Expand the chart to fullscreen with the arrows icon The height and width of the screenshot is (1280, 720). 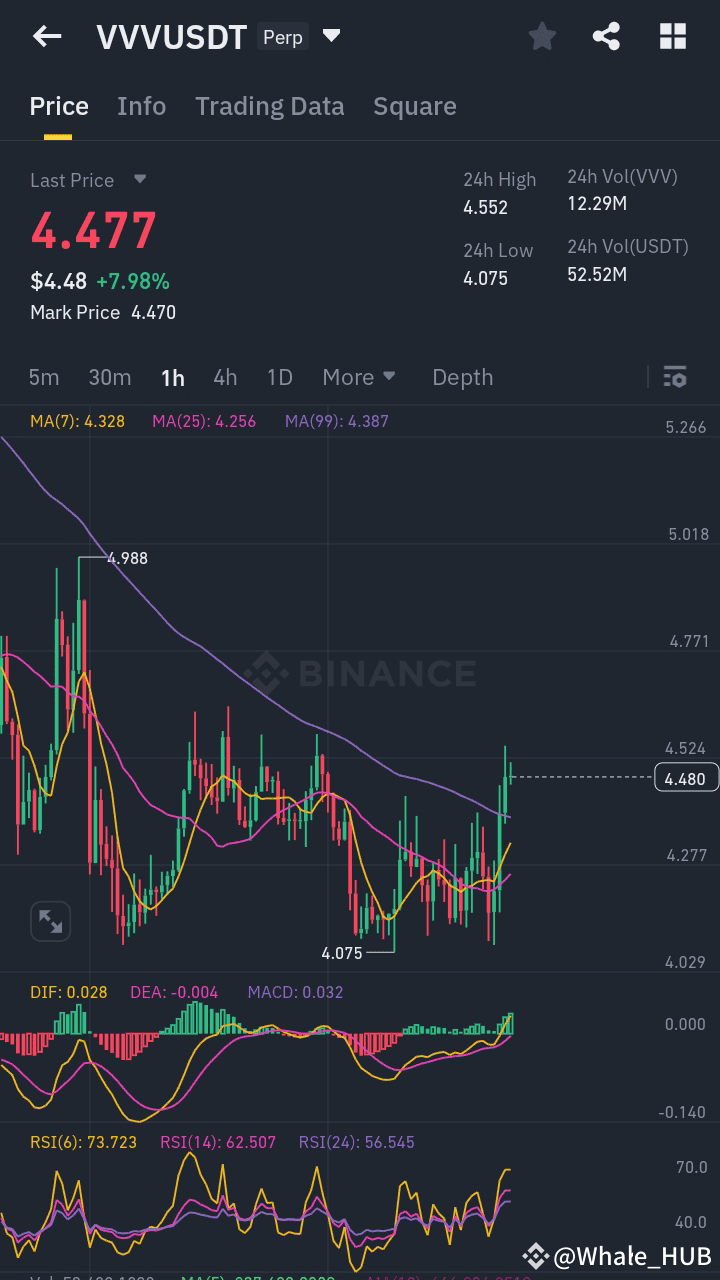pos(50,921)
